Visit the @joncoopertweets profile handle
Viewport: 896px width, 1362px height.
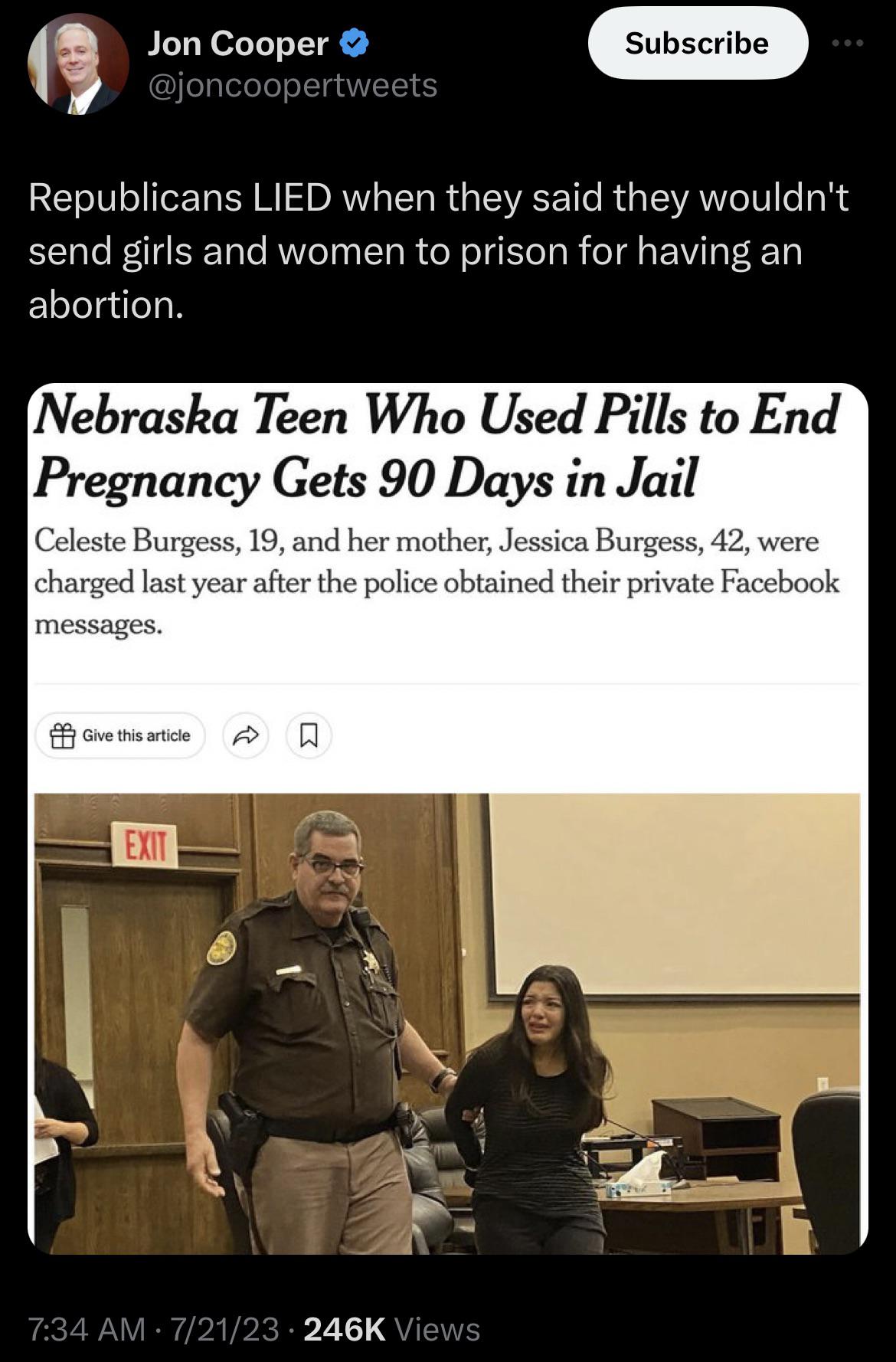292,85
